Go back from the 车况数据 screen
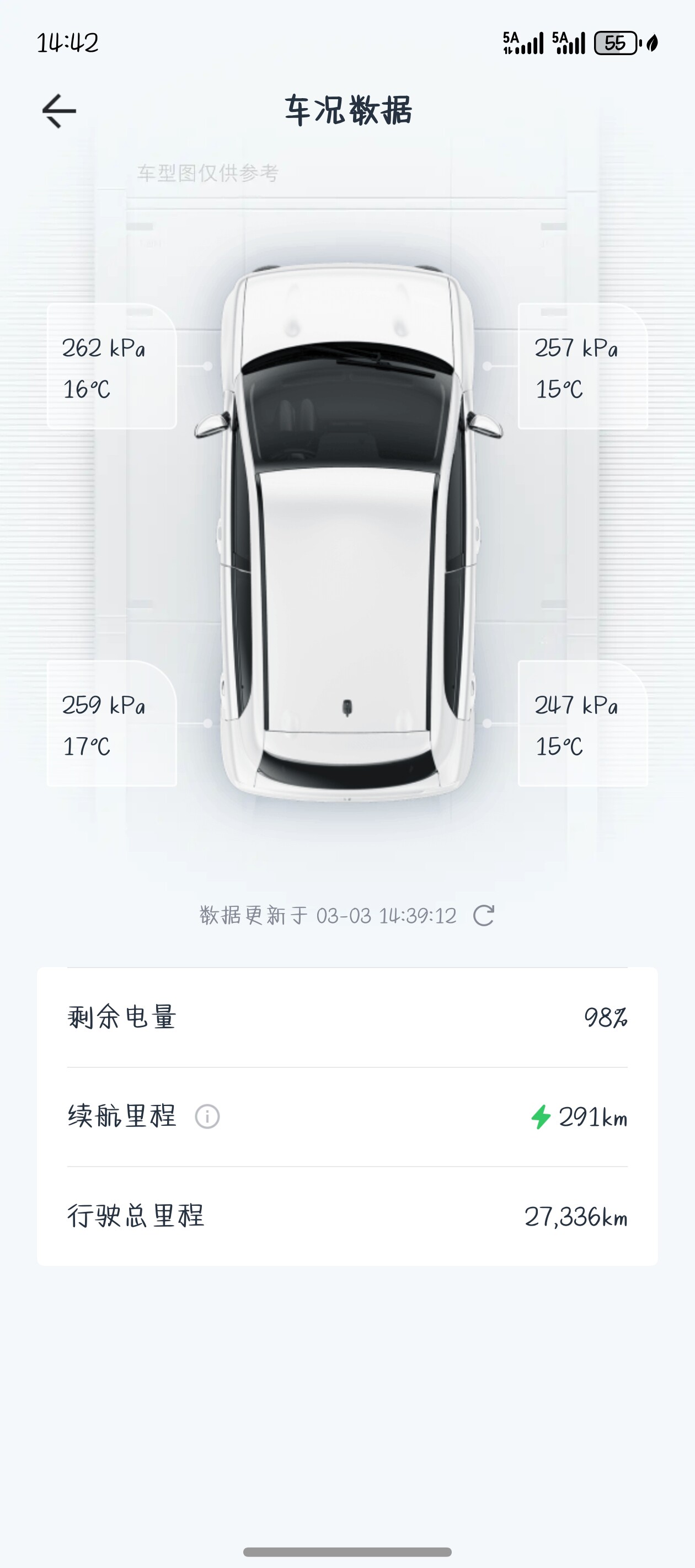 pos(59,111)
